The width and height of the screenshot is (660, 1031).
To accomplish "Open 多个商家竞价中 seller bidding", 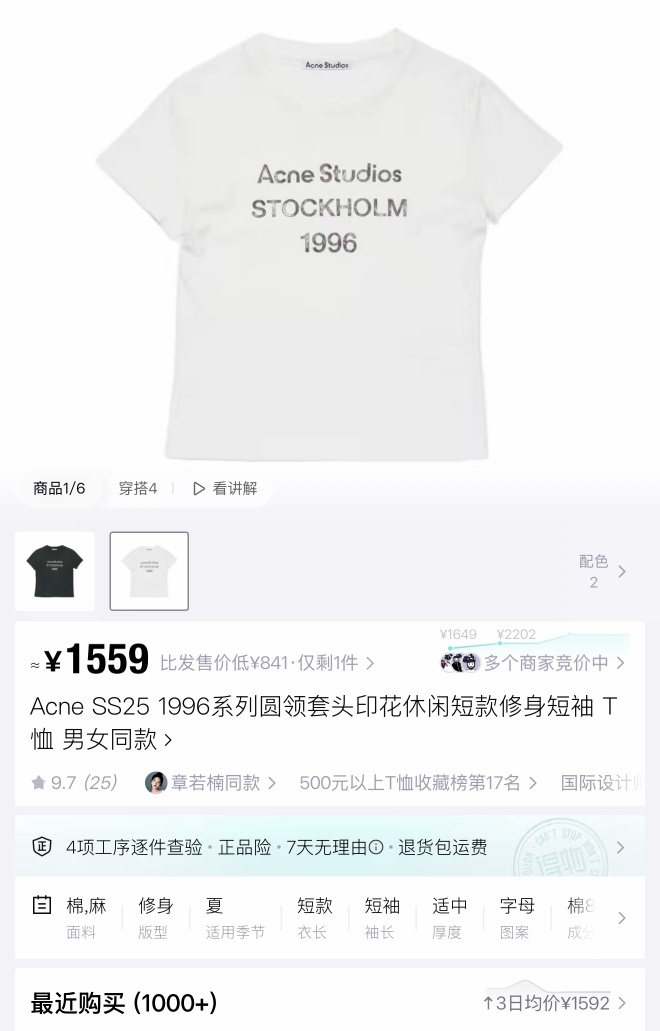I will (x=545, y=662).
